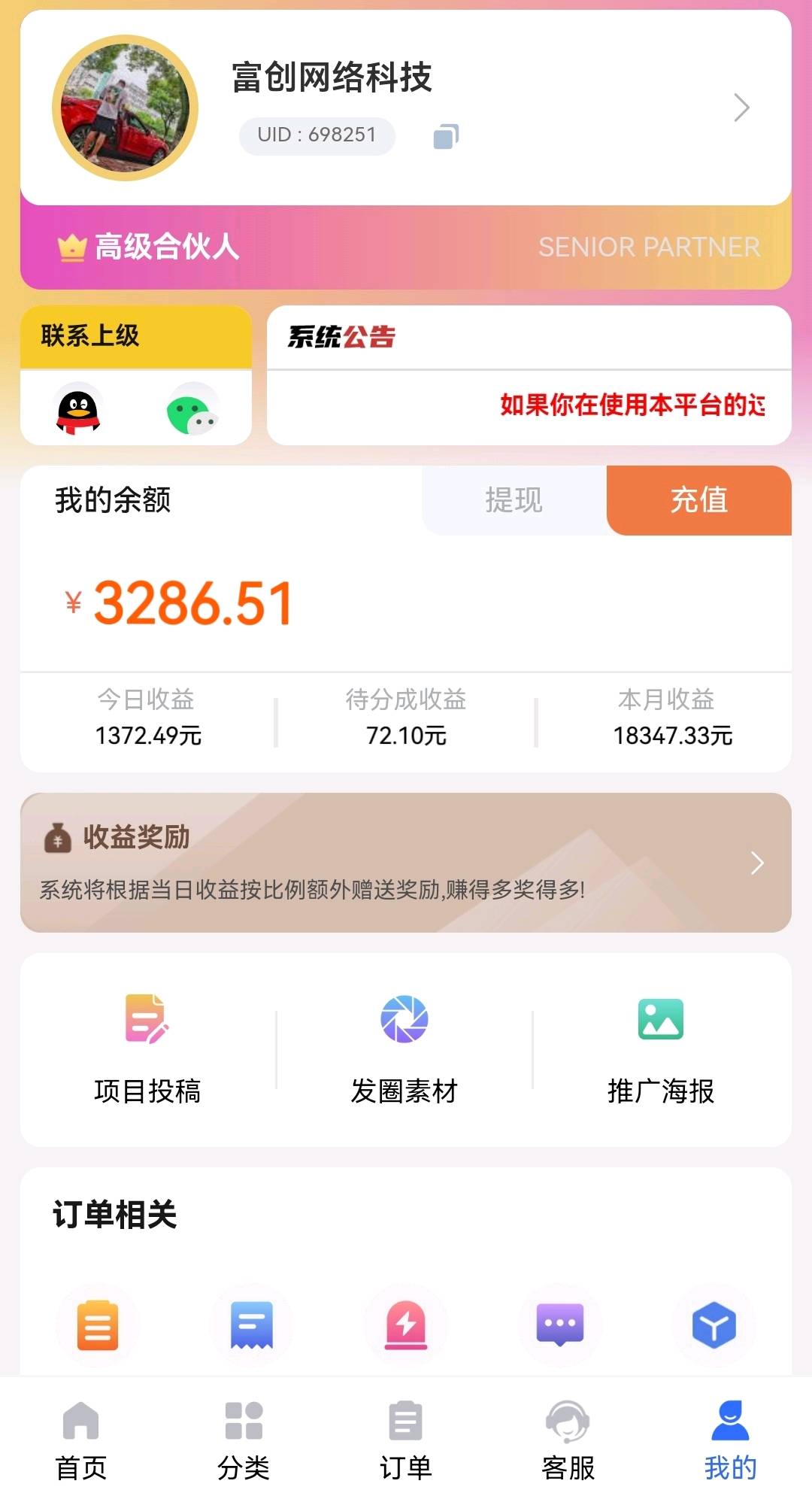Switch to the 订单 tab
812x1496 pixels.
pyautogui.click(x=406, y=1440)
